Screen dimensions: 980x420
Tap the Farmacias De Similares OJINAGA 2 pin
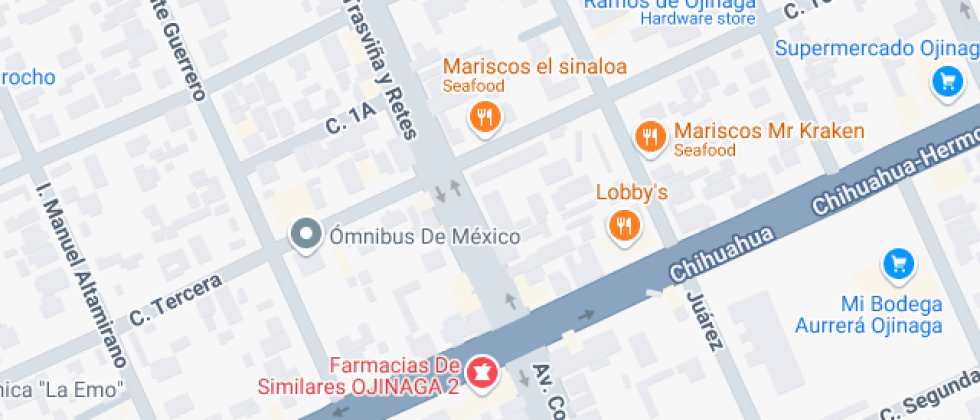pyautogui.click(x=484, y=372)
